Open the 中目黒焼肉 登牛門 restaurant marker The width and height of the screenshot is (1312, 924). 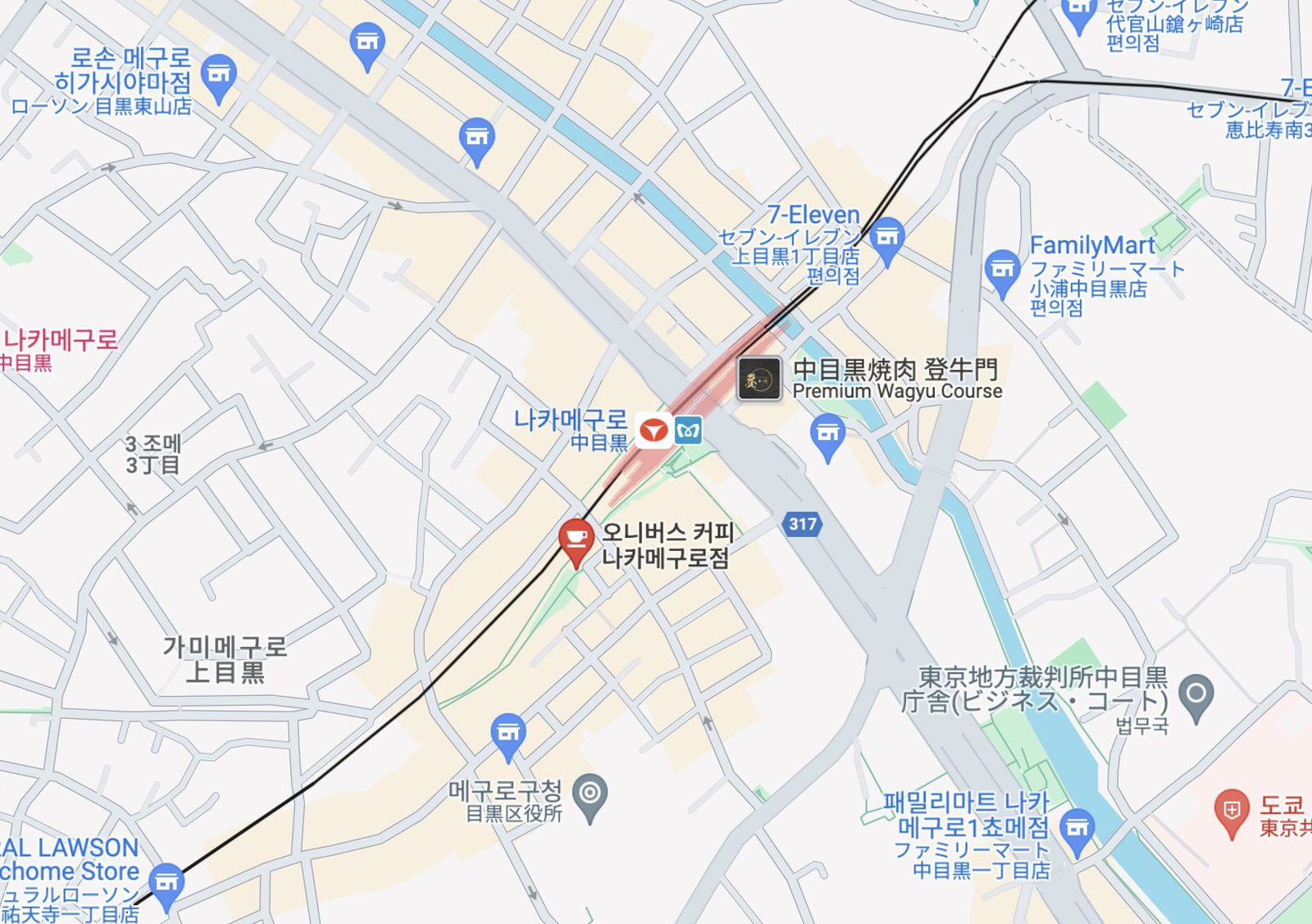coord(759,379)
